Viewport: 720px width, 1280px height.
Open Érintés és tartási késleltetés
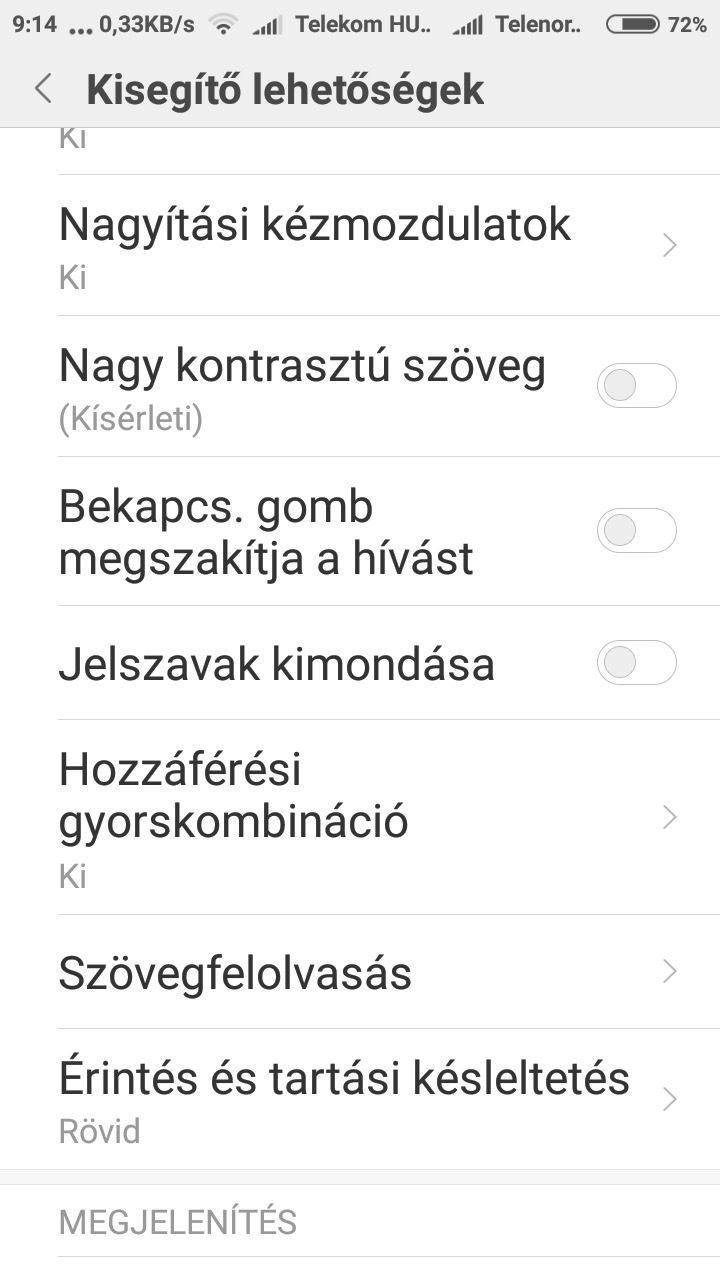point(360,1100)
